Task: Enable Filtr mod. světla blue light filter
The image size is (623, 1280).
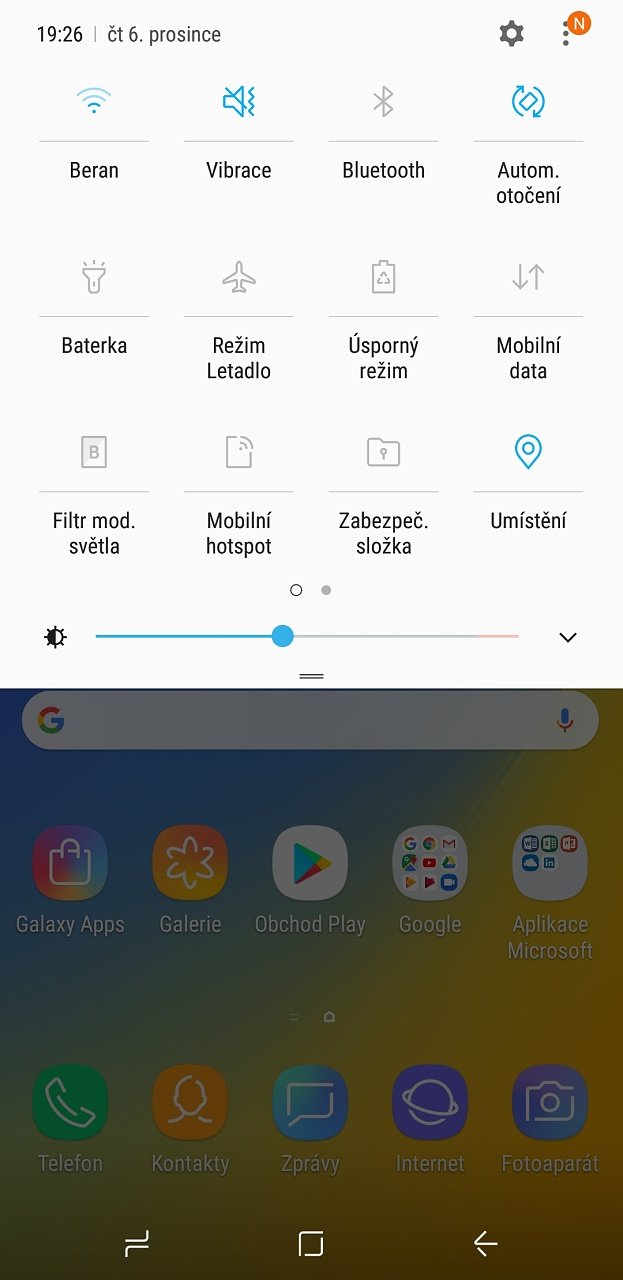Action: (x=94, y=452)
